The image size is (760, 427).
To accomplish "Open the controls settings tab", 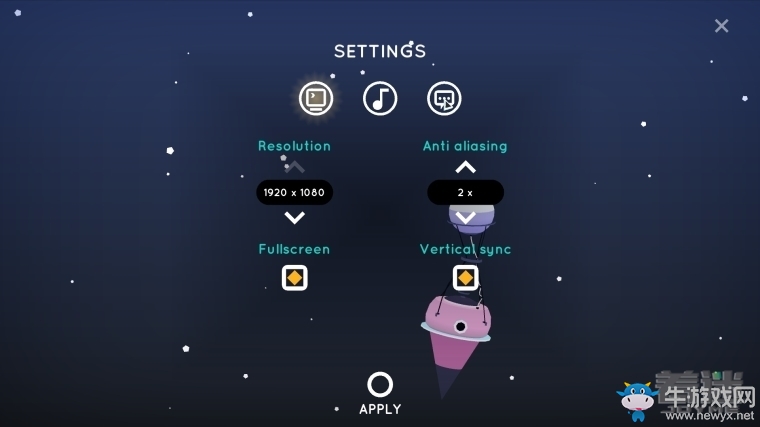I will click(444, 98).
